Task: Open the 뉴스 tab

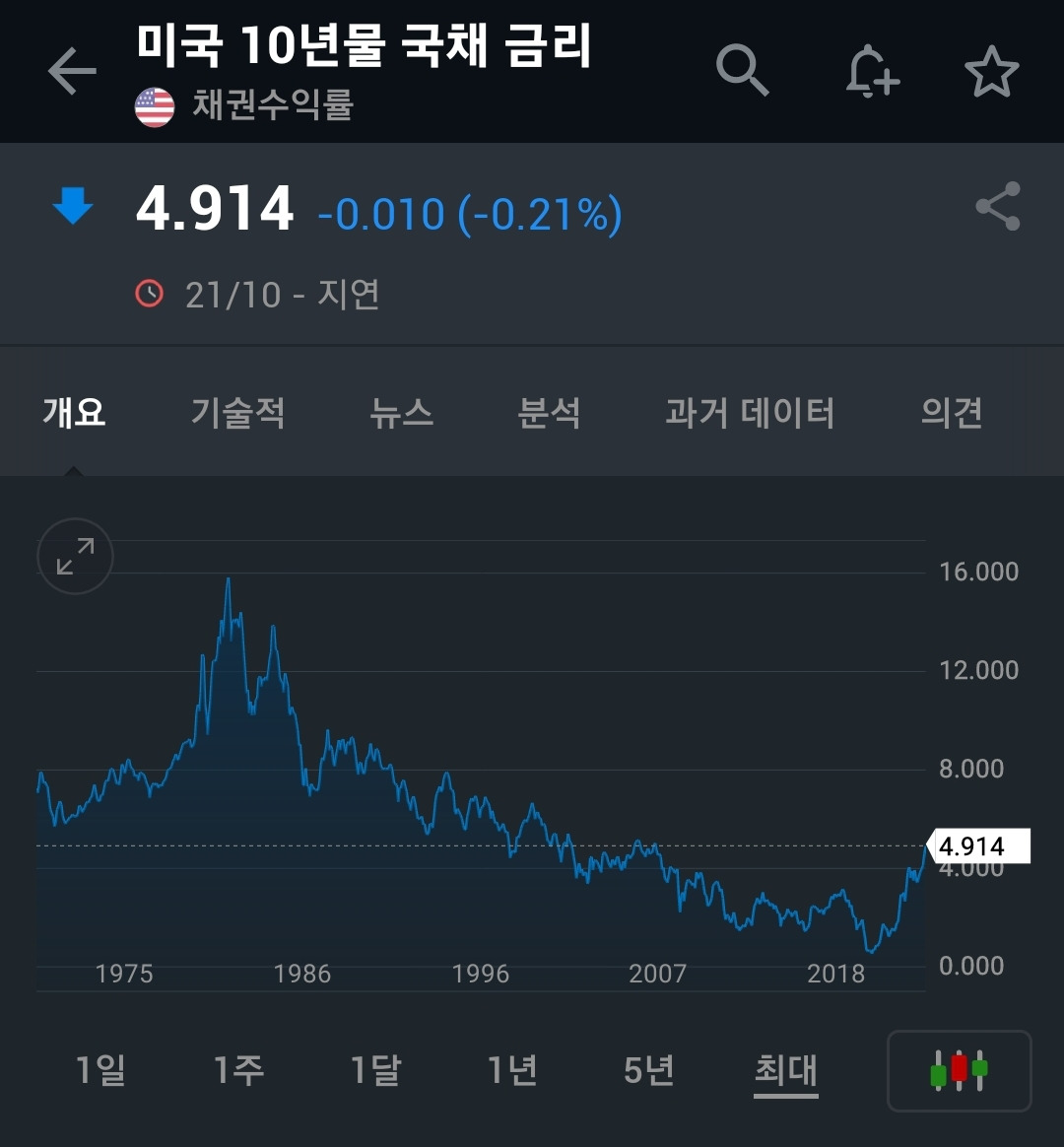Action: point(401,413)
